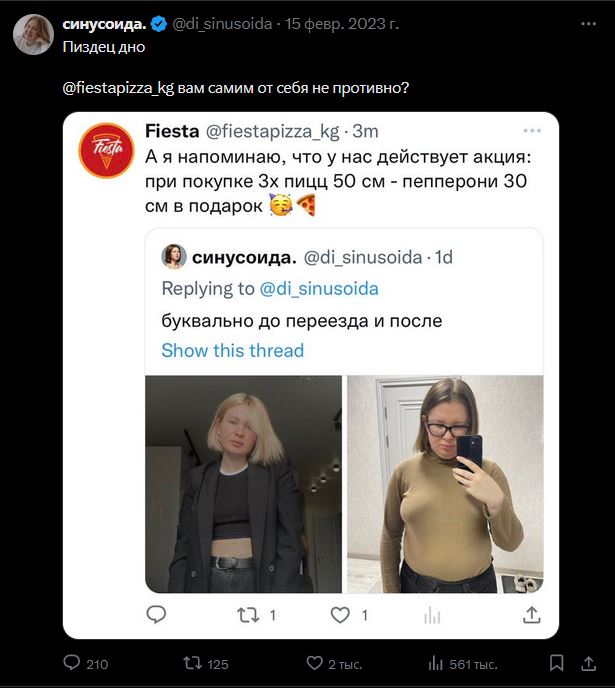The height and width of the screenshot is (688, 615).
Task: Bookmark this tweet
Action: coord(557,663)
